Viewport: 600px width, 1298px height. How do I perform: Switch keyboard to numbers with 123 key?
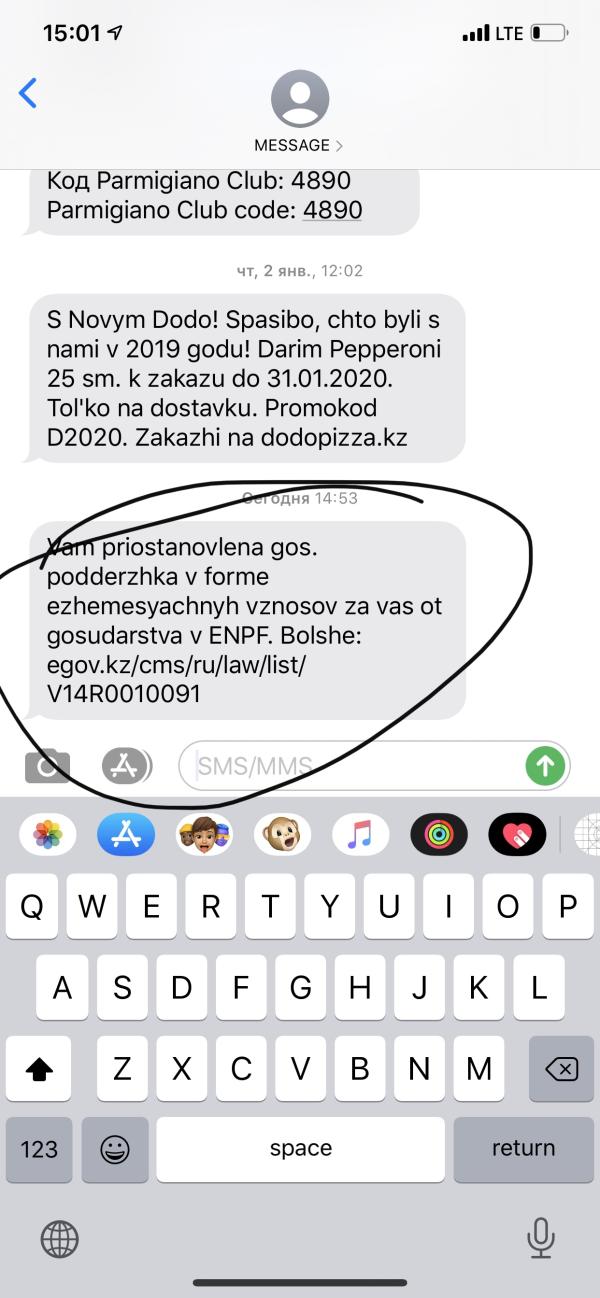click(x=39, y=1149)
